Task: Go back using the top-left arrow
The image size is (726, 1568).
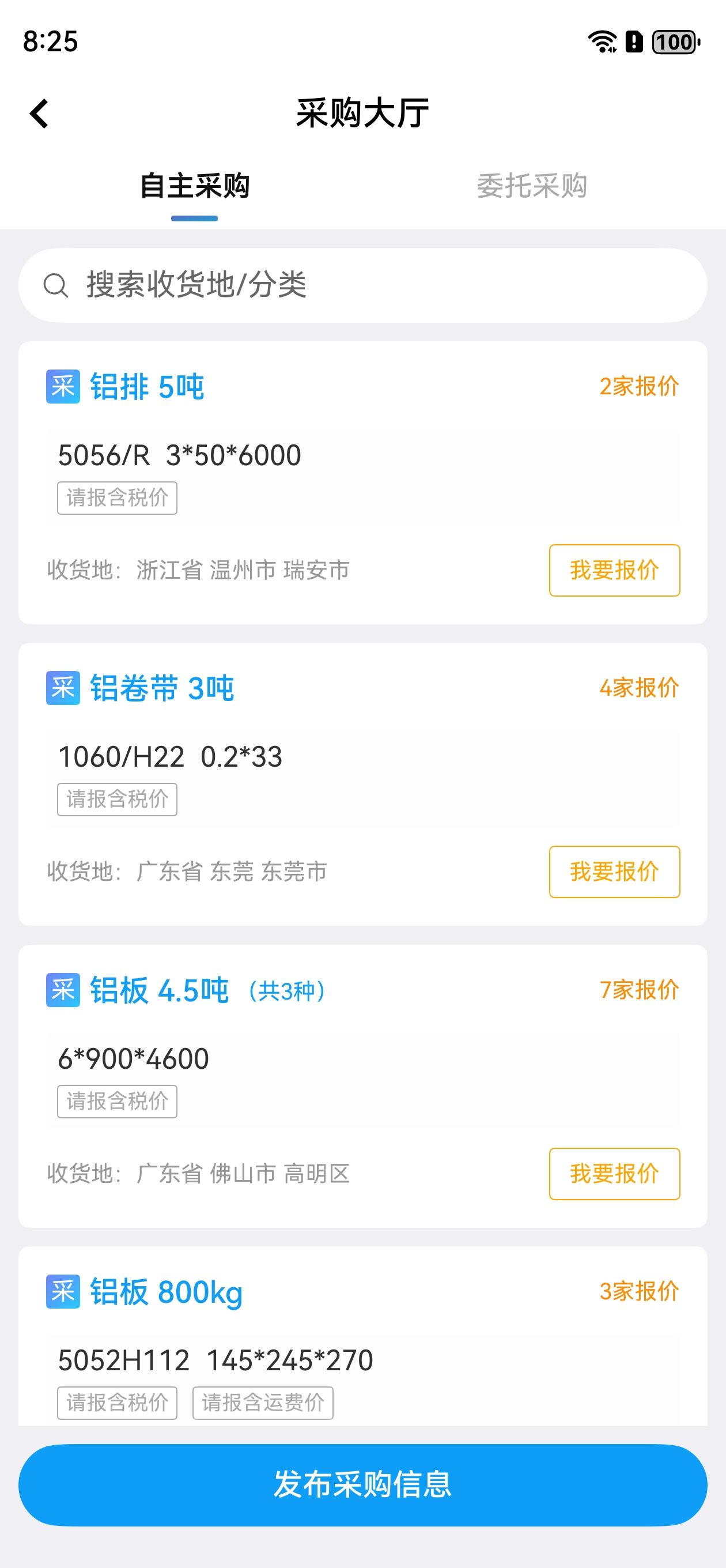Action: coord(39,114)
